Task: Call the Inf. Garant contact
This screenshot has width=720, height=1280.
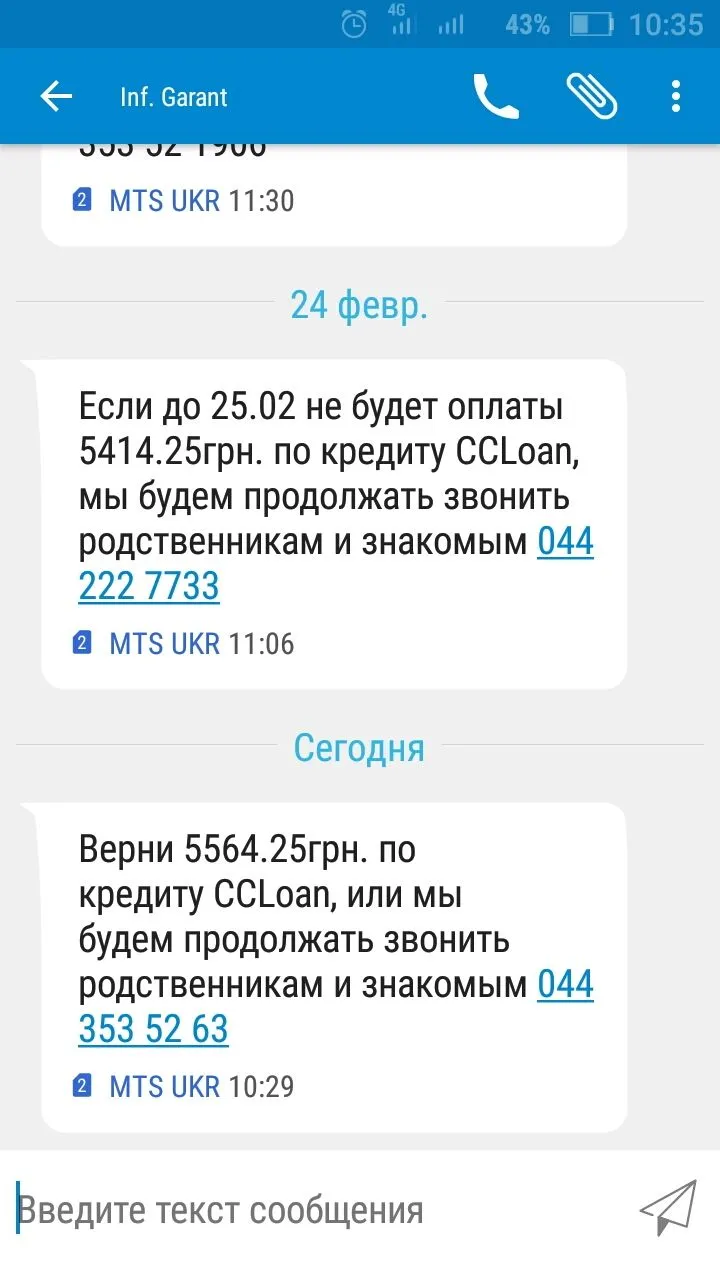Action: 496,97
